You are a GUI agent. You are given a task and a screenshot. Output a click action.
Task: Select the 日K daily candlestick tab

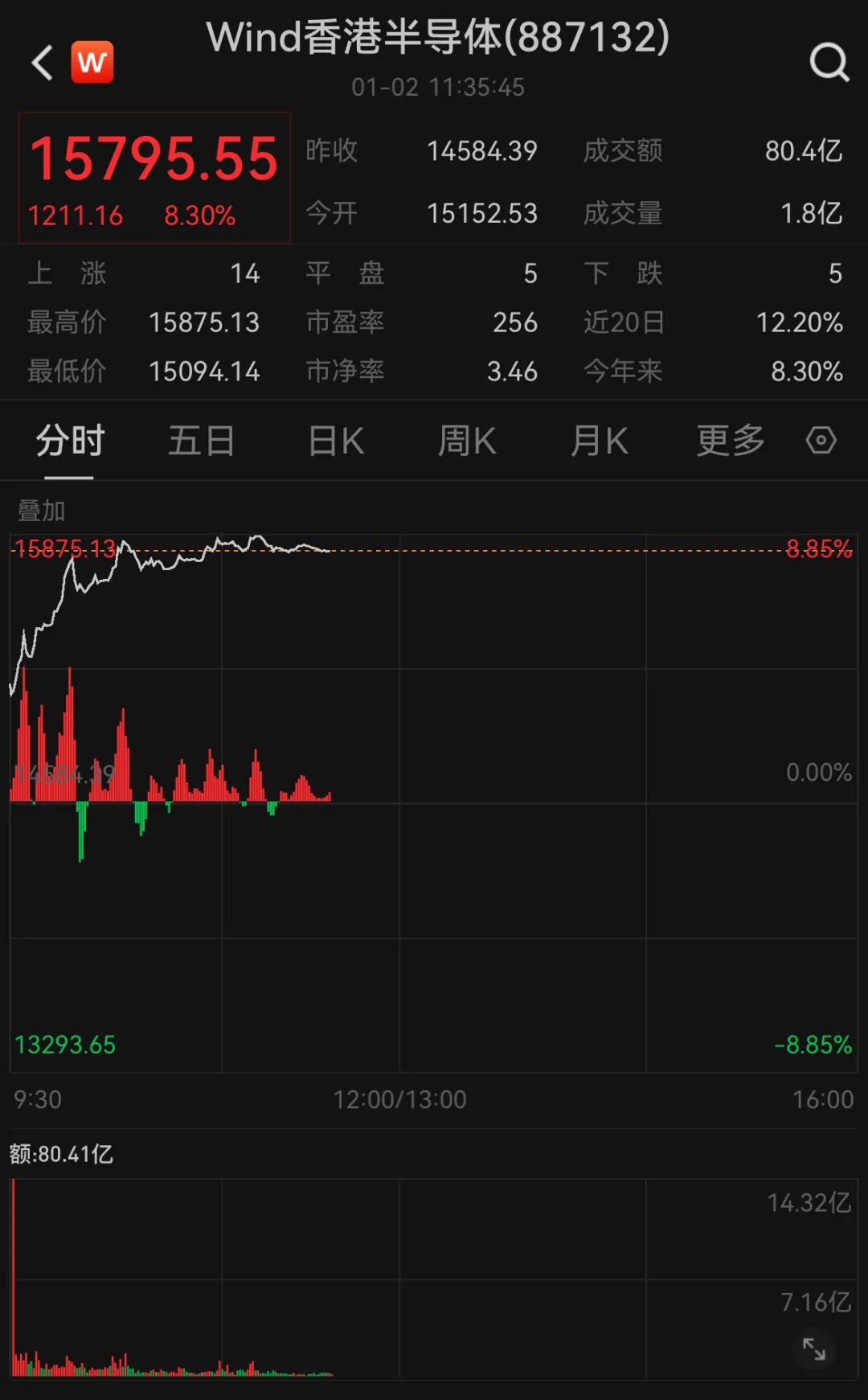334,440
